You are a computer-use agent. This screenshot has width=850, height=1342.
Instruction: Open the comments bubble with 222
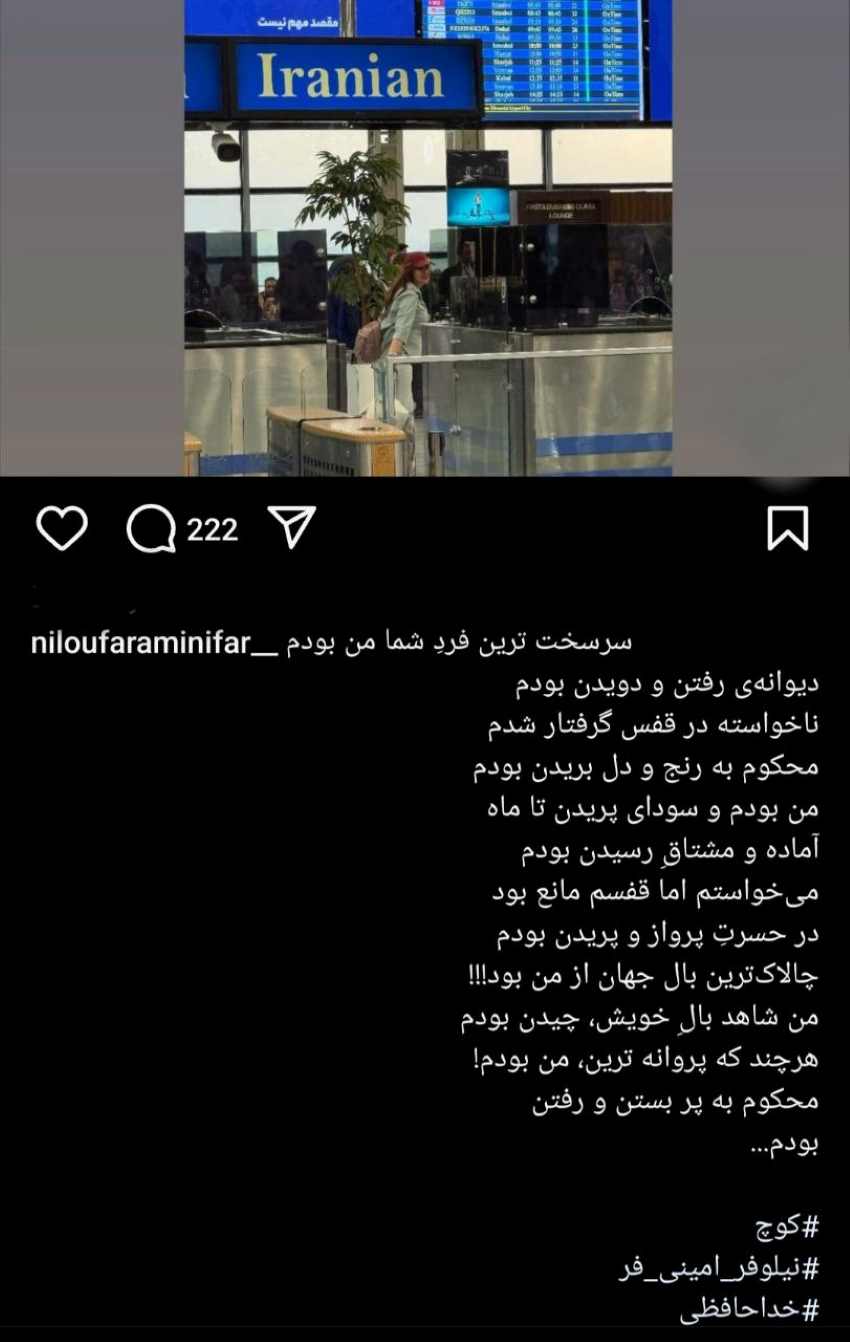[x=151, y=528]
